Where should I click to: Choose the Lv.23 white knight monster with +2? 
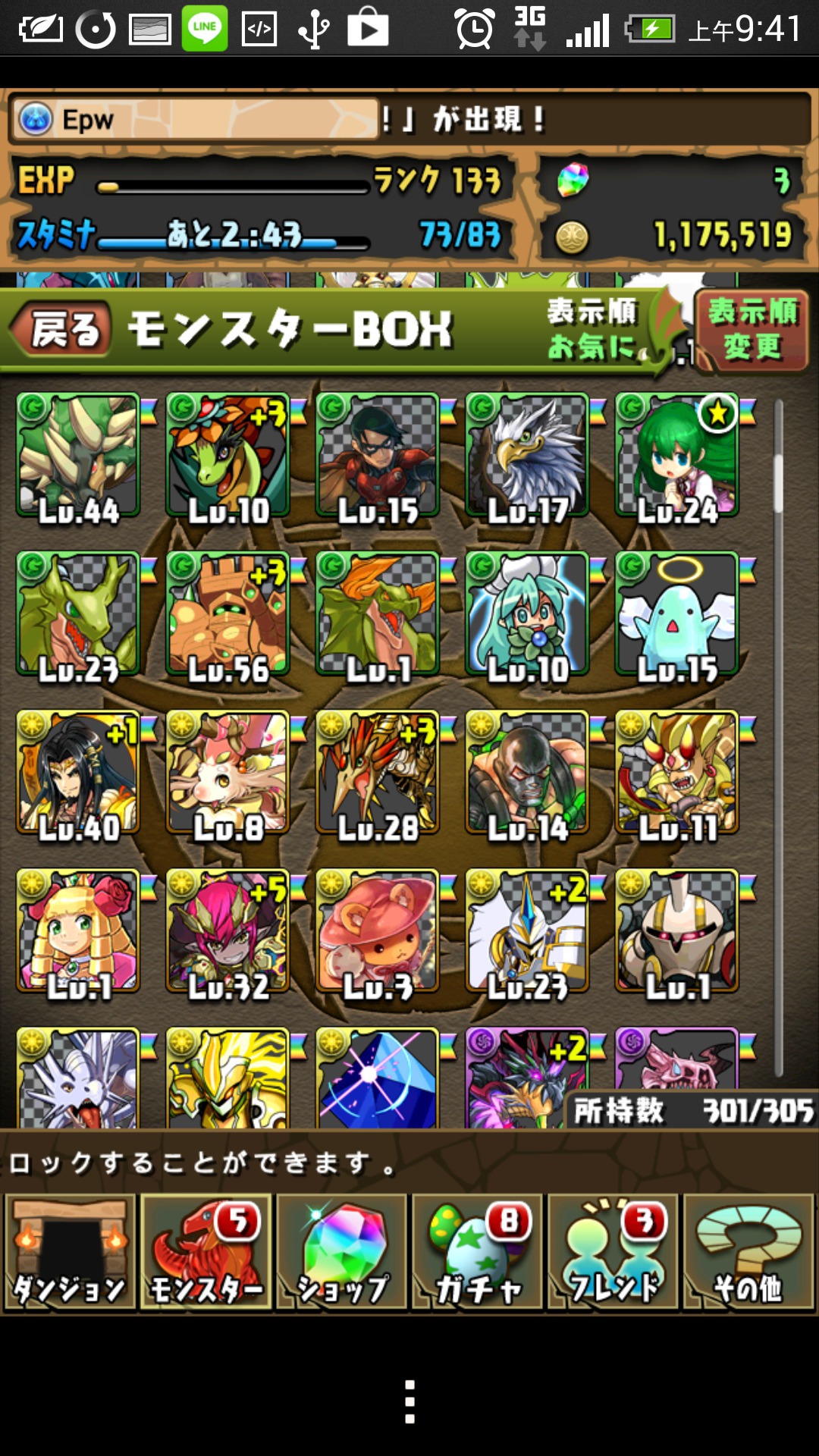527,934
